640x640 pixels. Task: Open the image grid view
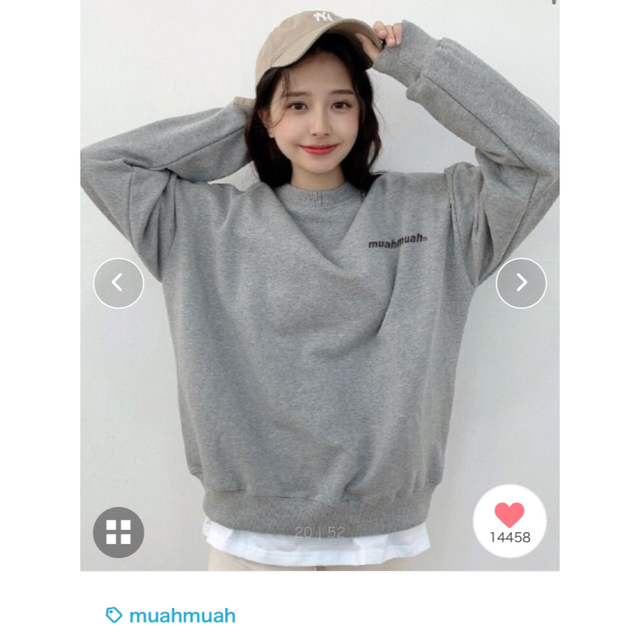tap(118, 533)
